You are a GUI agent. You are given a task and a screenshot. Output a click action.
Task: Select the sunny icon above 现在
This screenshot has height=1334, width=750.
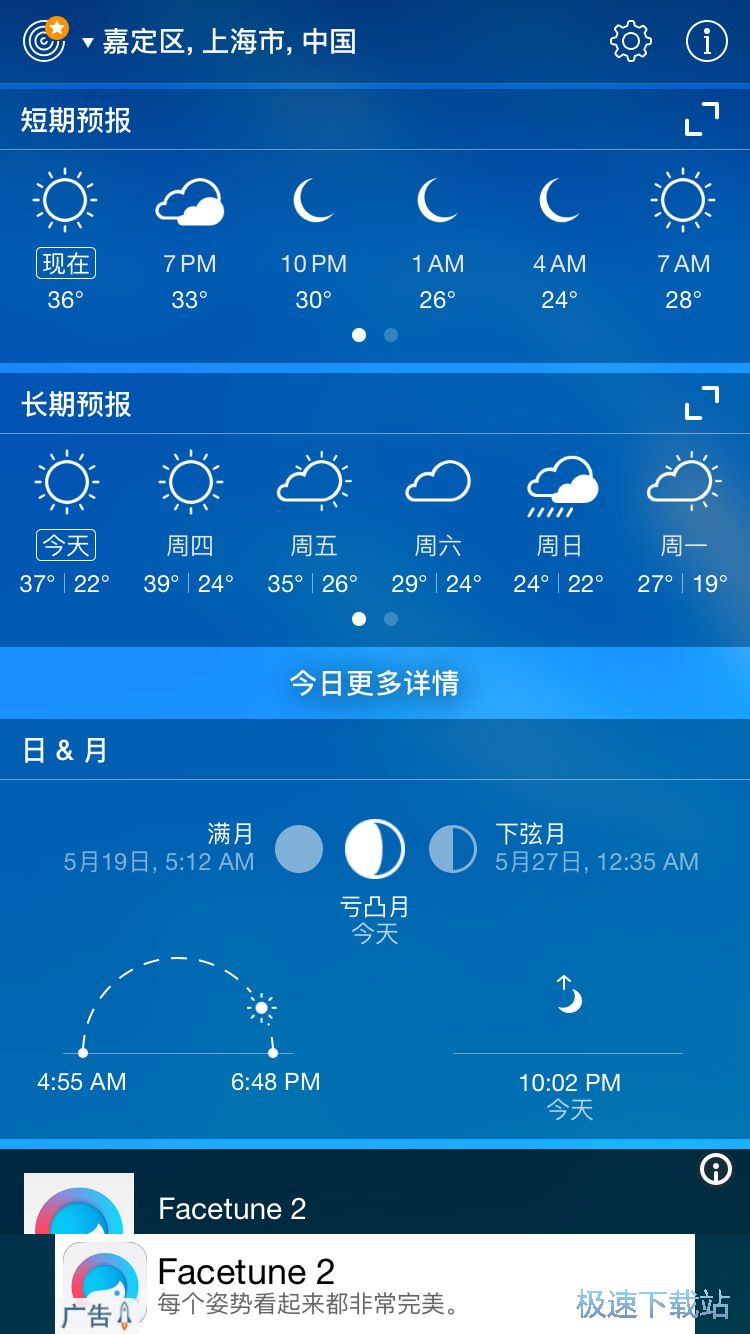64,199
